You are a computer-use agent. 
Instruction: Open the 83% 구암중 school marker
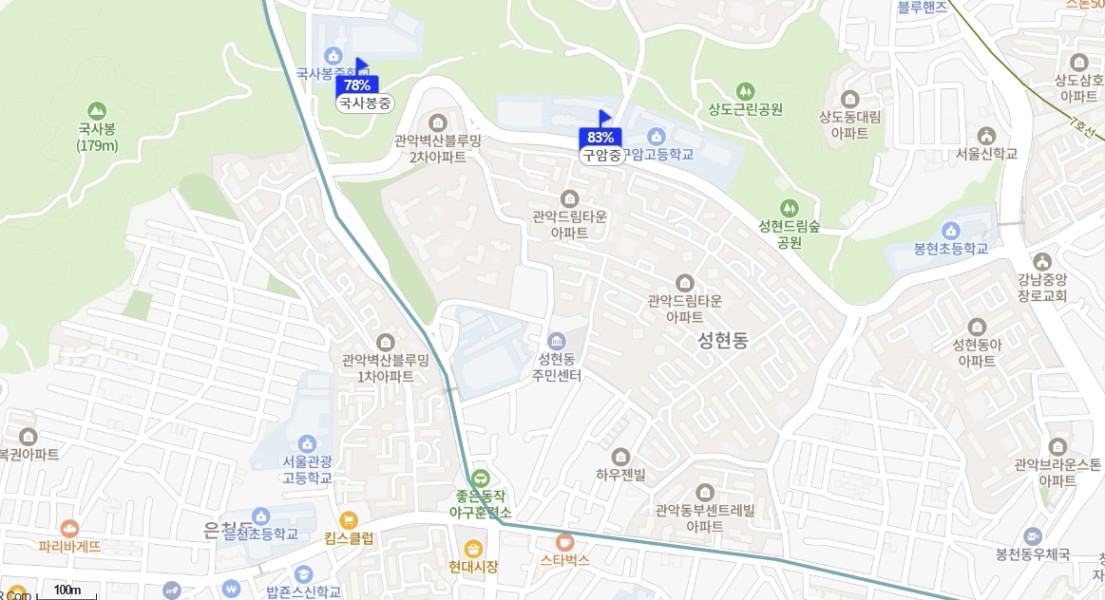click(x=601, y=138)
